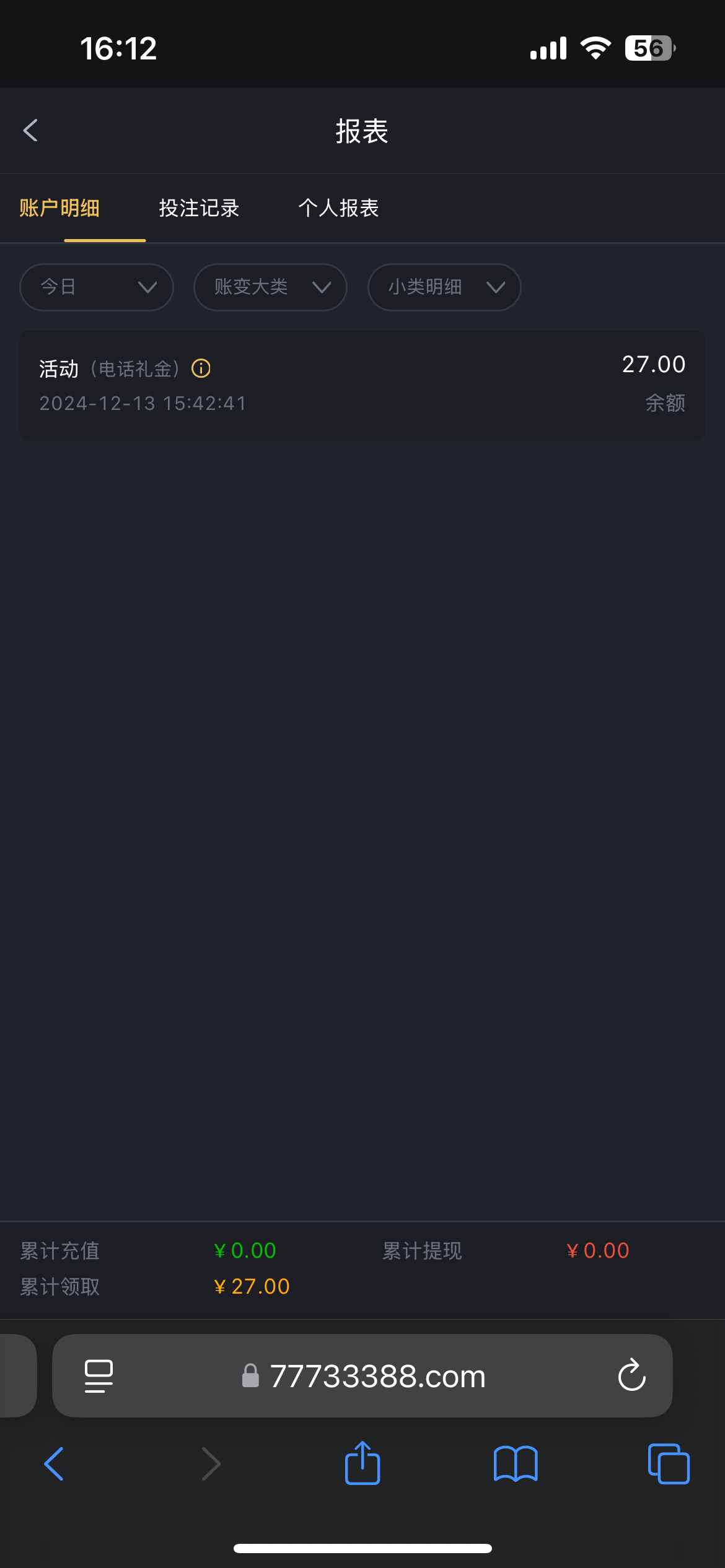
Task: Tap the info icon beside 电话礼金
Action: point(201,368)
